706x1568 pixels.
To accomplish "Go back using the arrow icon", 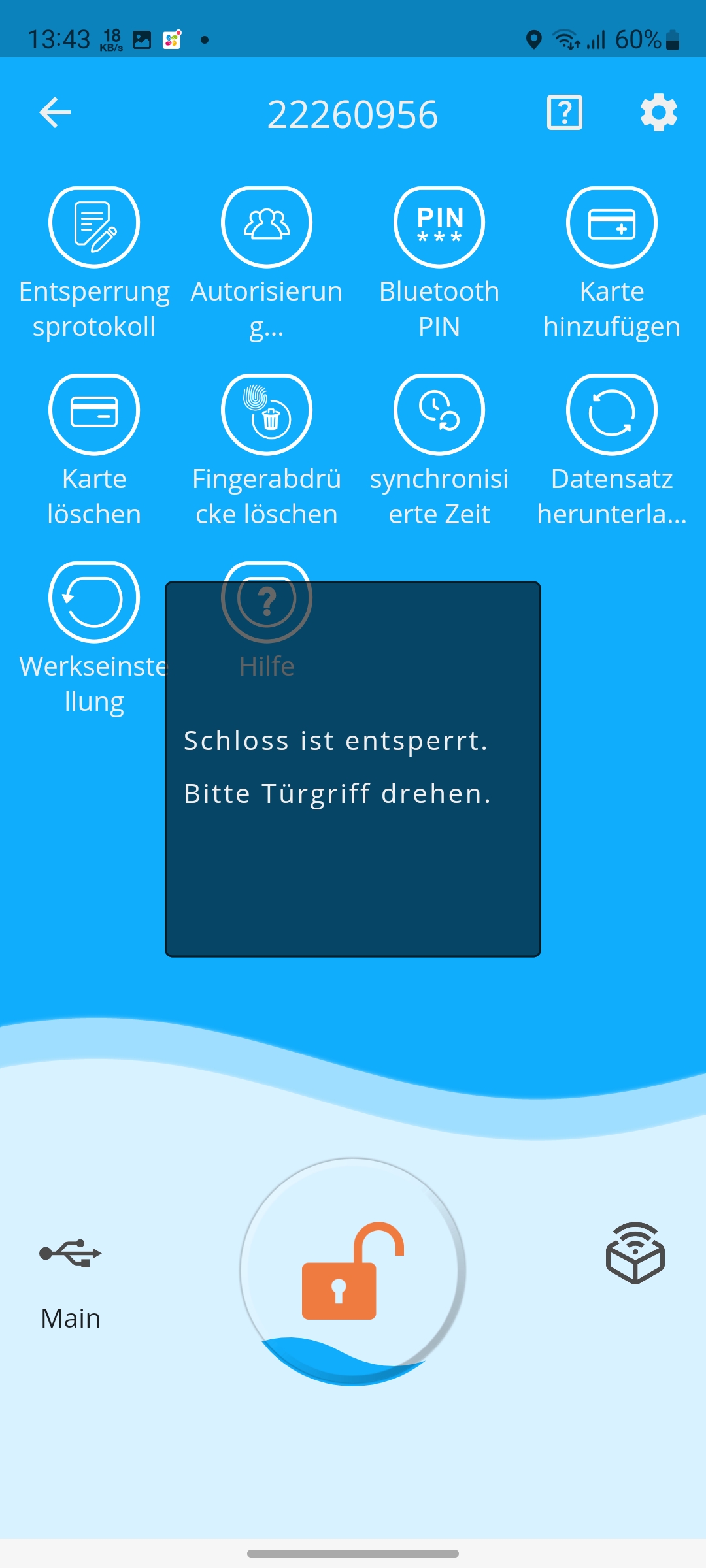I will tap(55, 113).
